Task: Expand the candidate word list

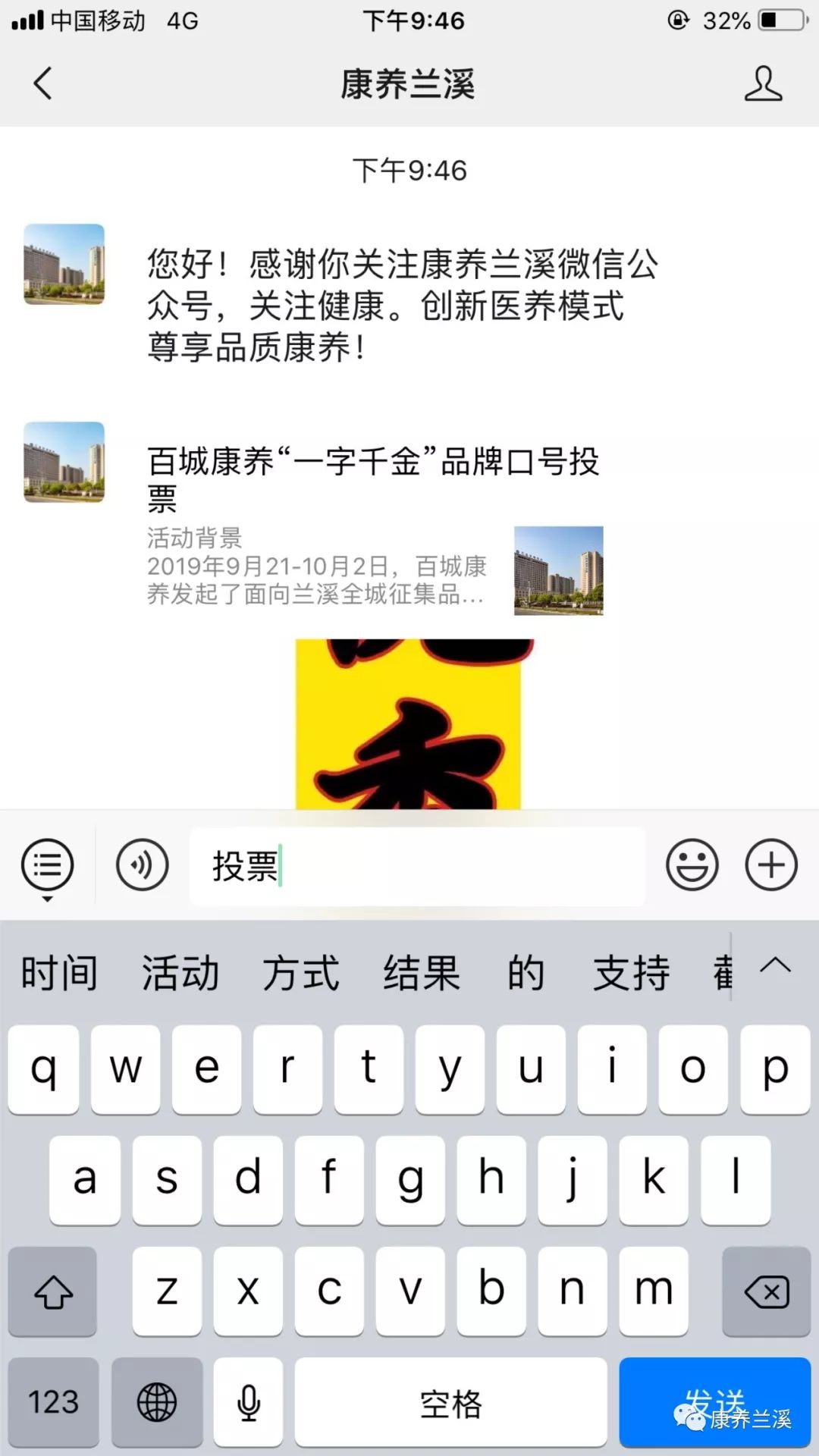Action: [775, 966]
